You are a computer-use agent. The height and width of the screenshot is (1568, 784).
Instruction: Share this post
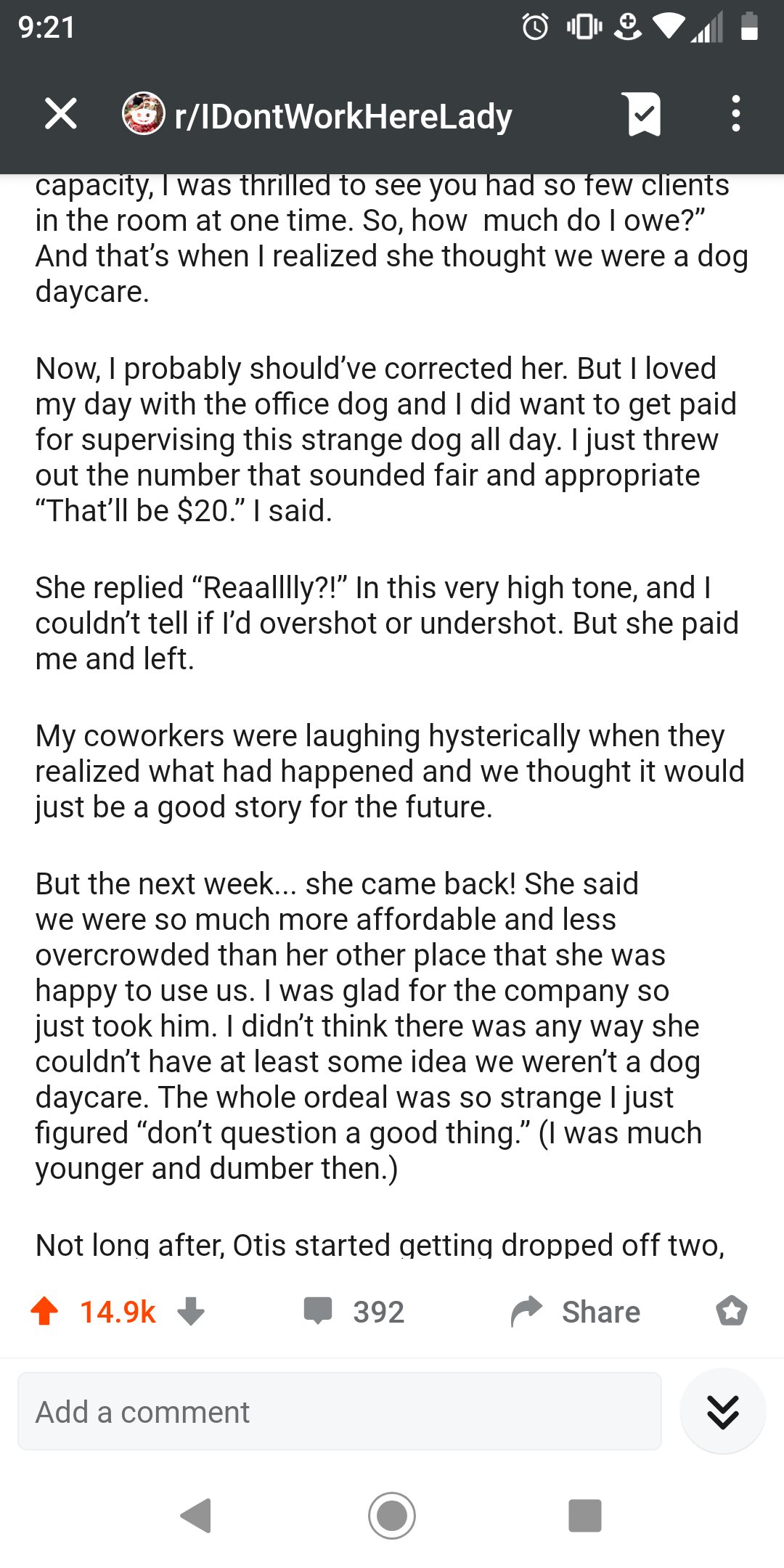(576, 1311)
